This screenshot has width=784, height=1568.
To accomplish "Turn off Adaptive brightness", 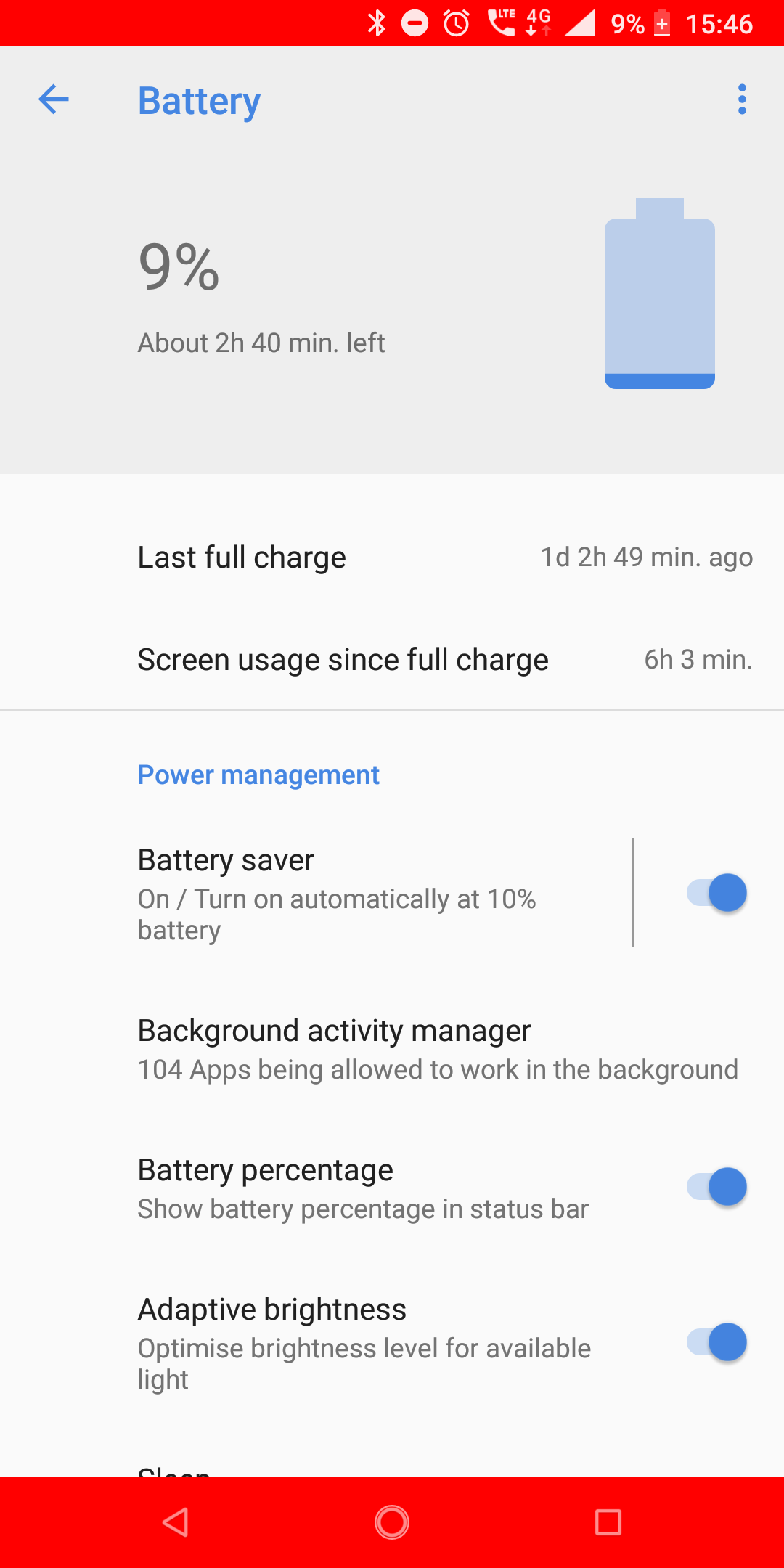I will (x=716, y=1342).
